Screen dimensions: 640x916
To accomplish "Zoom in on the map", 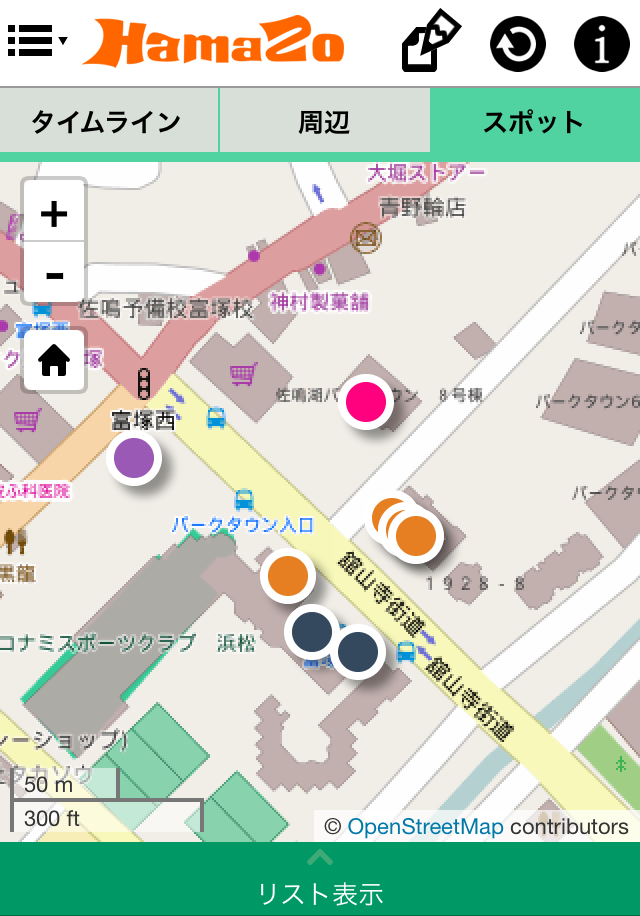I will pos(54,214).
